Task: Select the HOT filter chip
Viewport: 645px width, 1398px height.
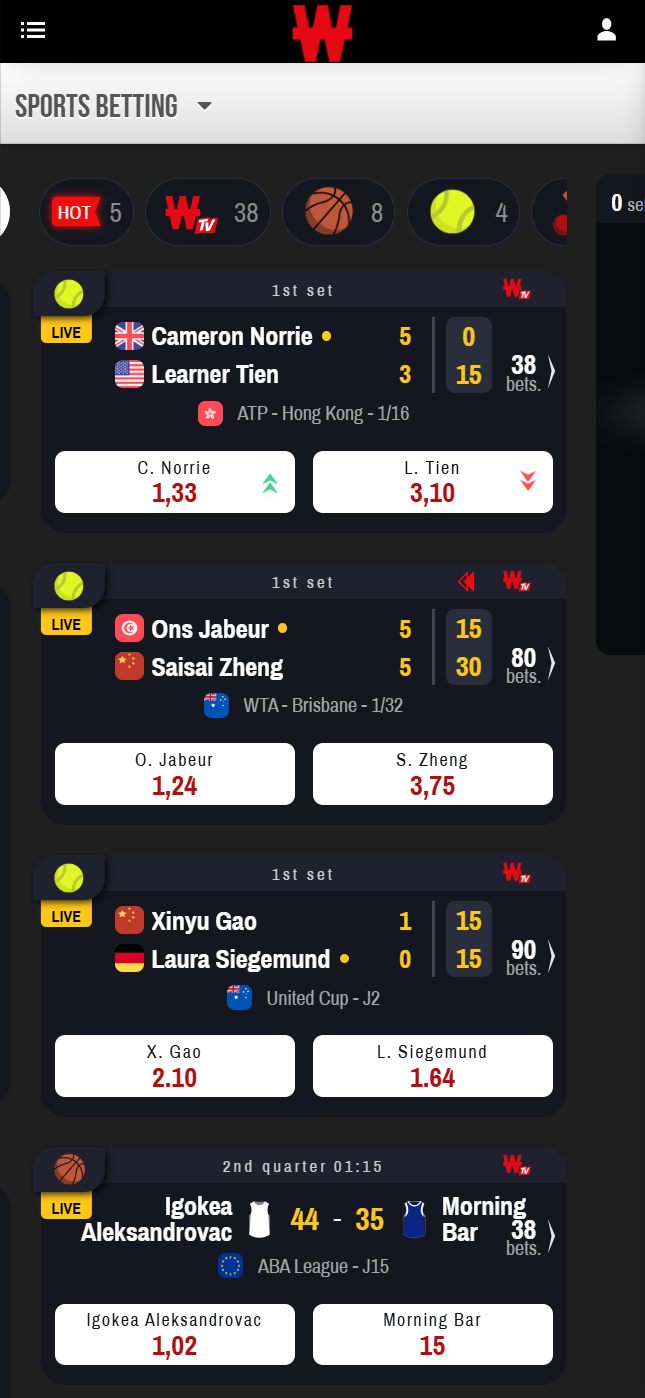Action: coord(86,212)
